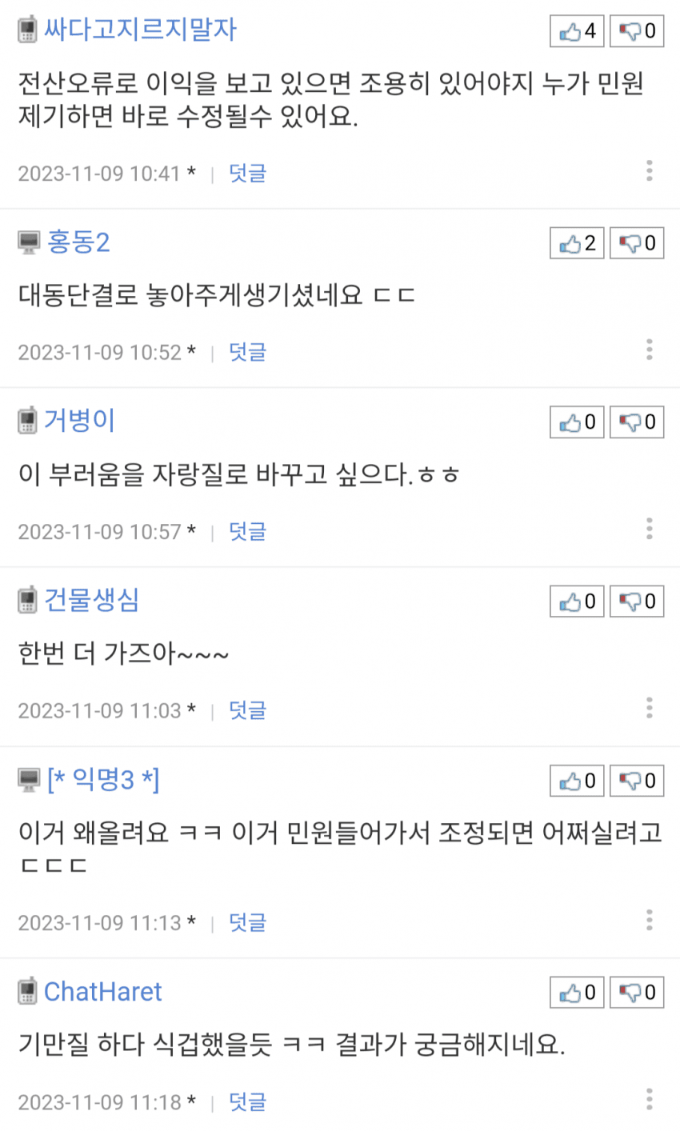Reply to 건물생심's comment via 덧글
The width and height of the screenshot is (680, 1131).
pyautogui.click(x=247, y=711)
